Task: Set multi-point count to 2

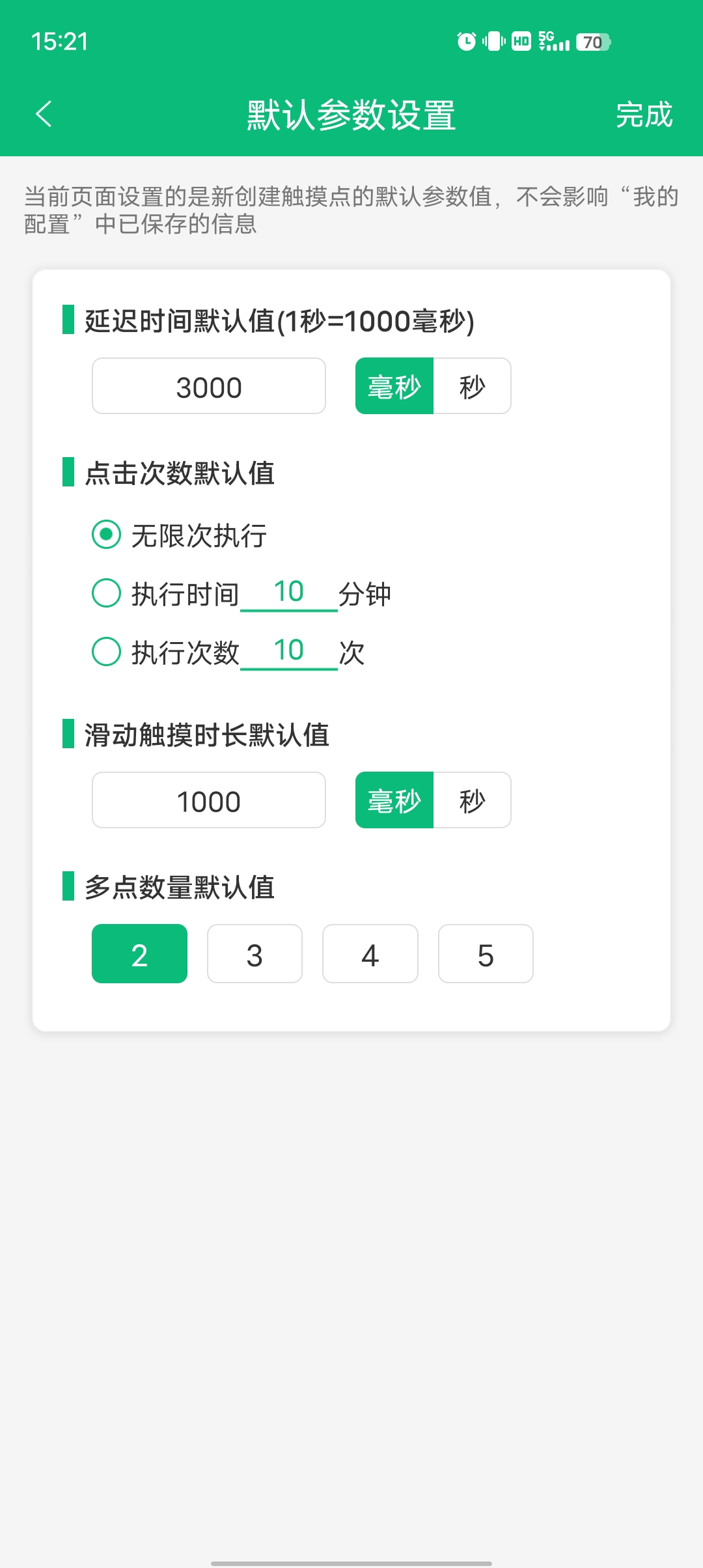Action: pos(139,954)
